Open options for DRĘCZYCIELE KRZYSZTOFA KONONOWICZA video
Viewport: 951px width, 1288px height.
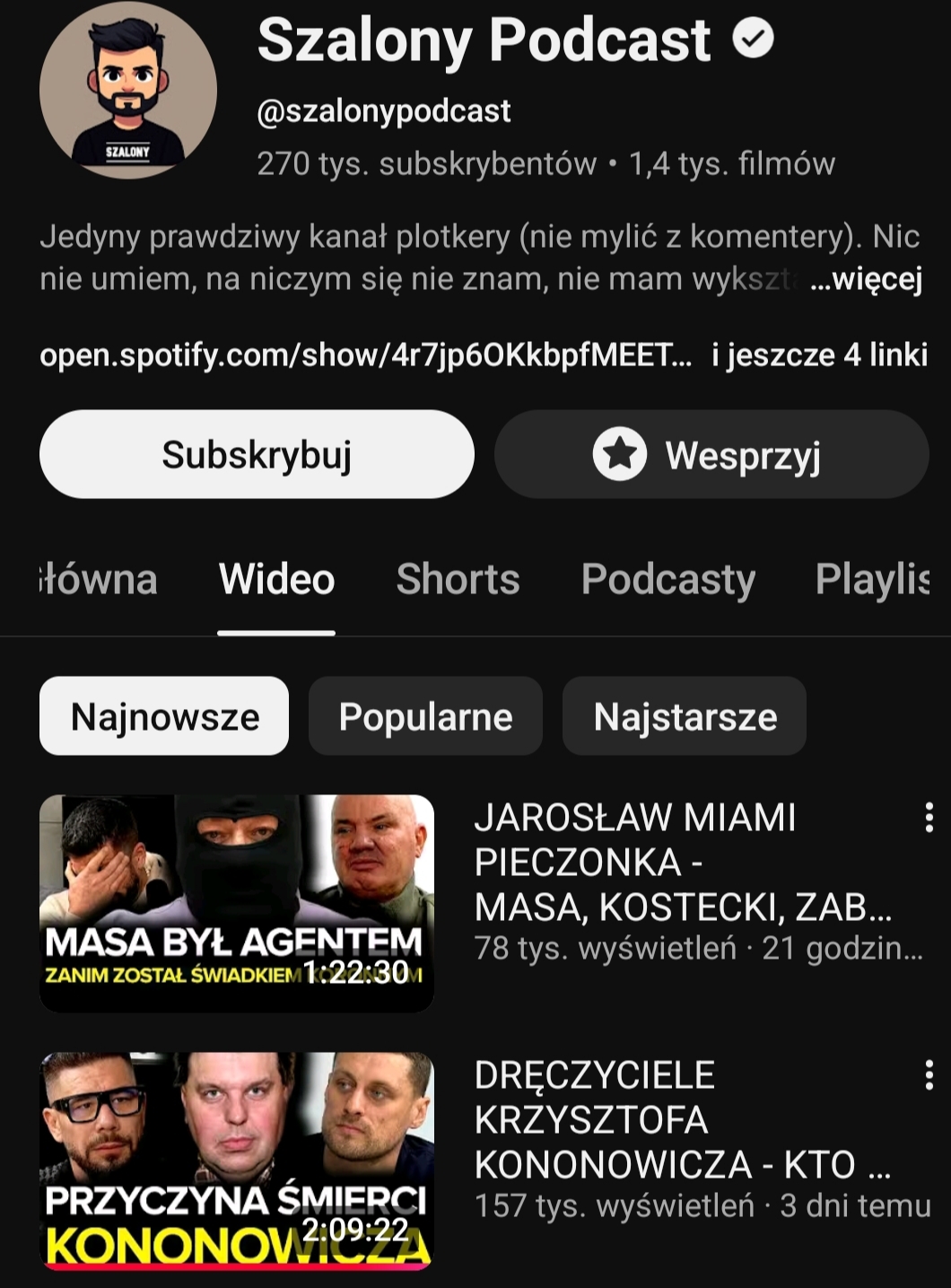[x=929, y=1075]
